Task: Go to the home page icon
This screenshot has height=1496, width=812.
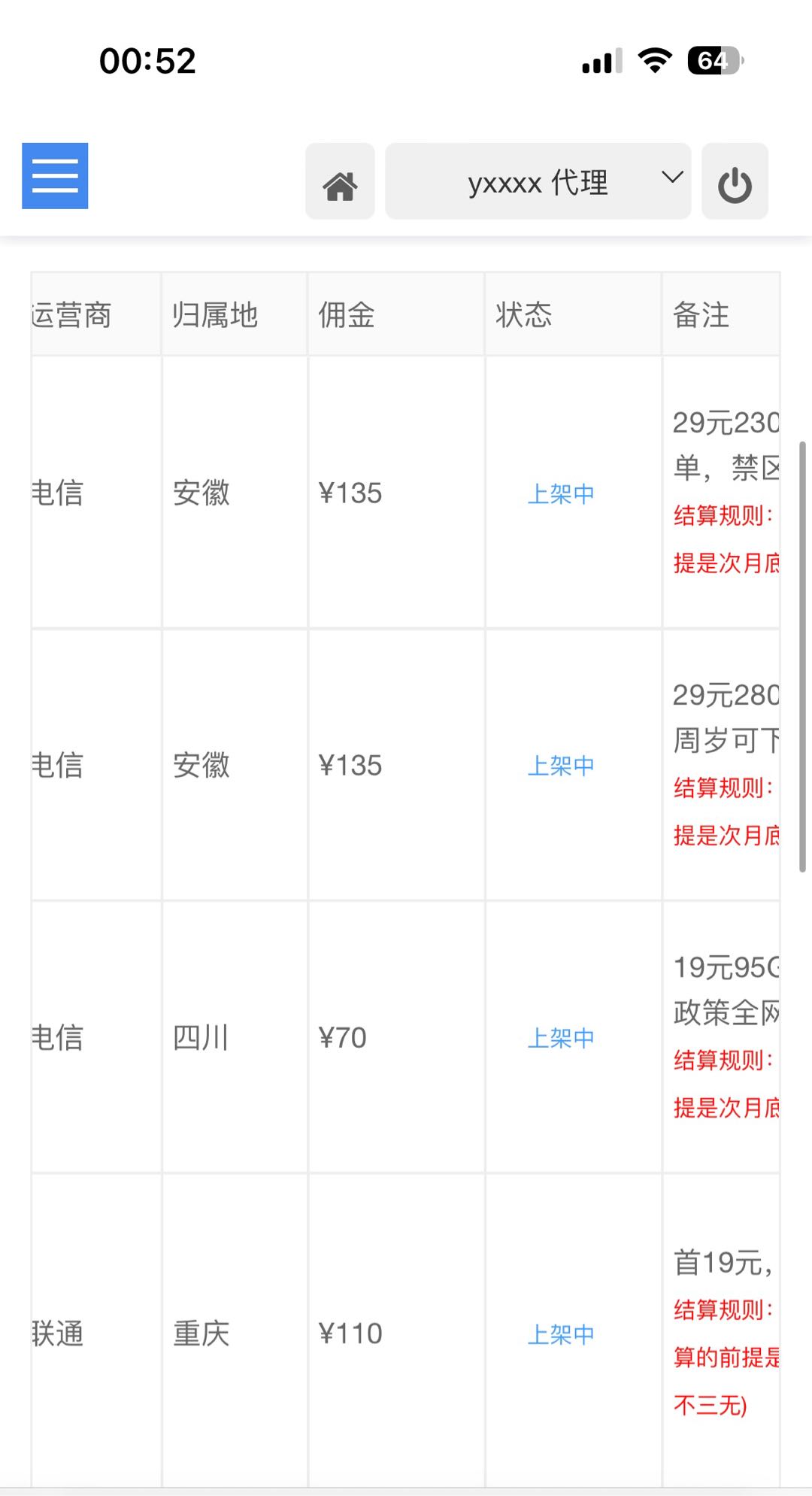Action: (x=340, y=182)
